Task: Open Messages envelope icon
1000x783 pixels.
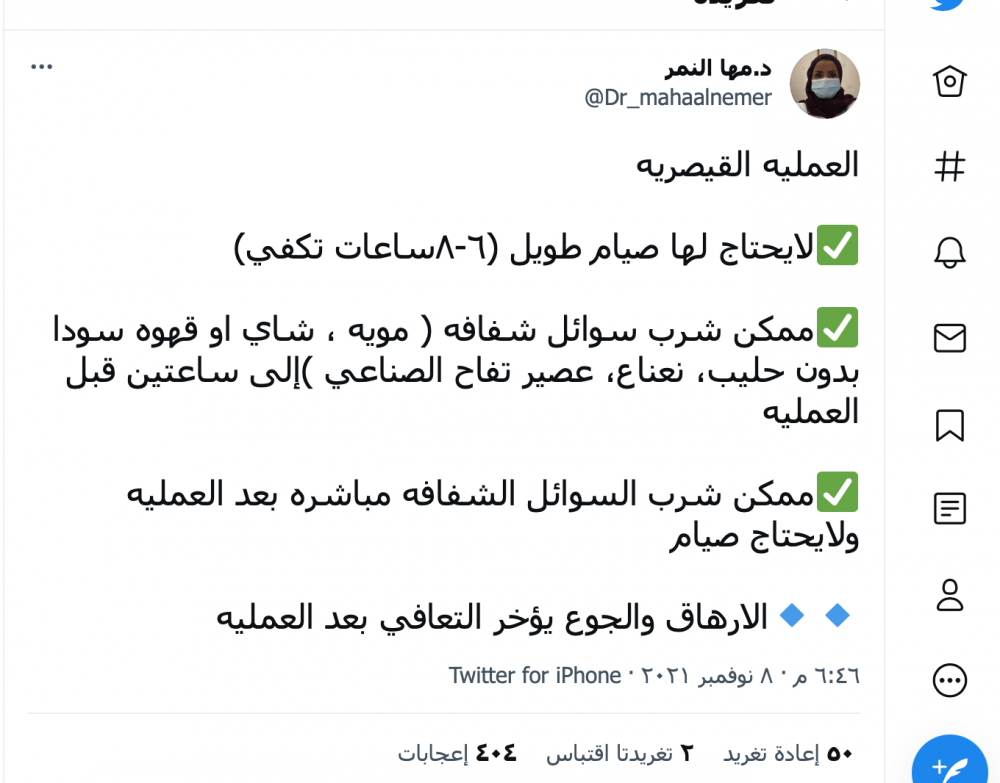Action: pyautogui.click(x=949, y=338)
